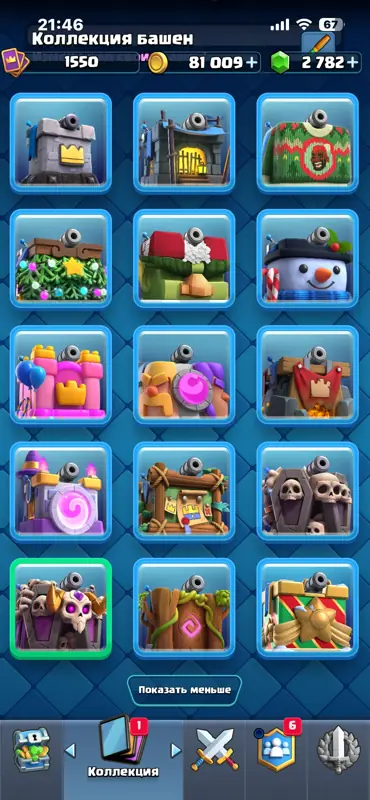Choose the coffin and skulls tower skin
370x800 pixels.
coord(308,492)
